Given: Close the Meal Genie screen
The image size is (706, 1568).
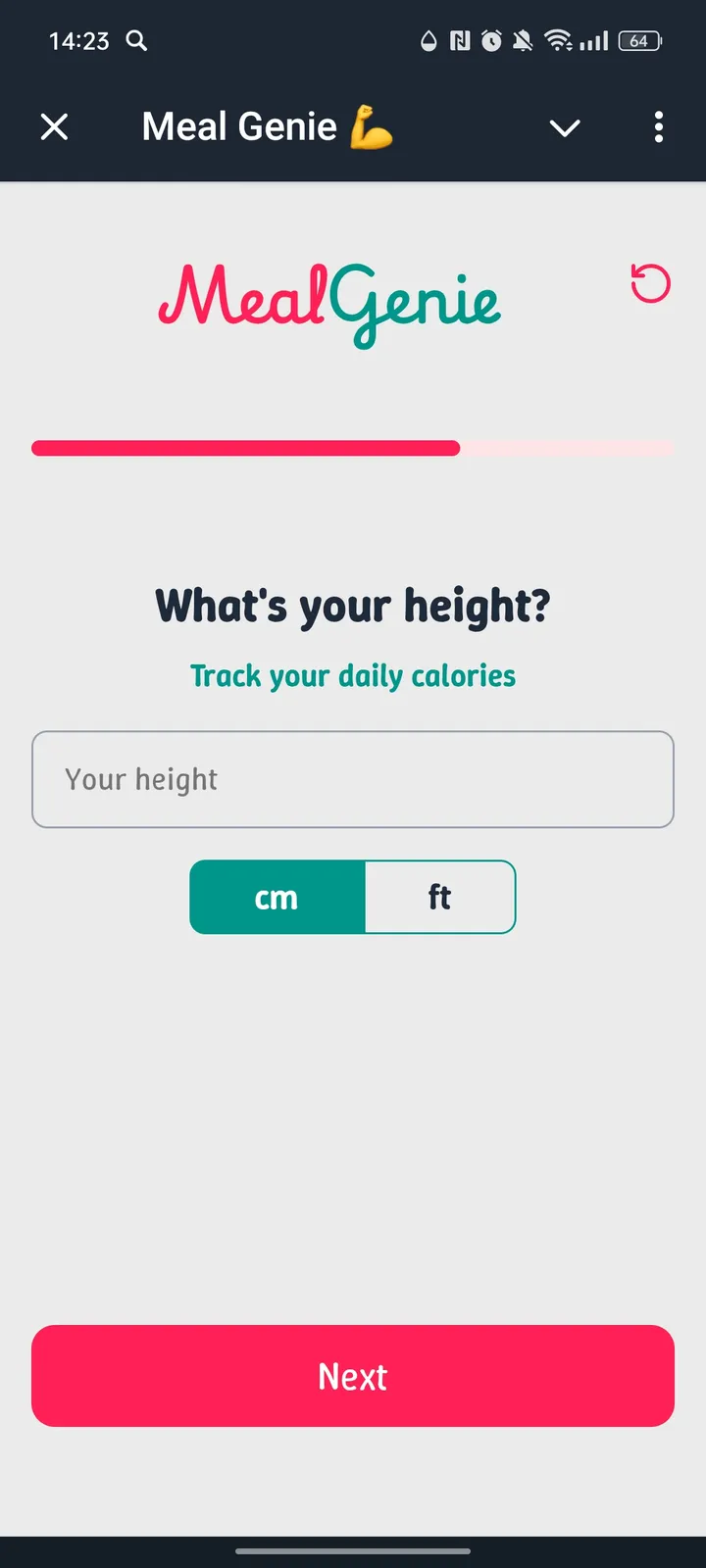Looking at the screenshot, I should pyautogui.click(x=55, y=126).
